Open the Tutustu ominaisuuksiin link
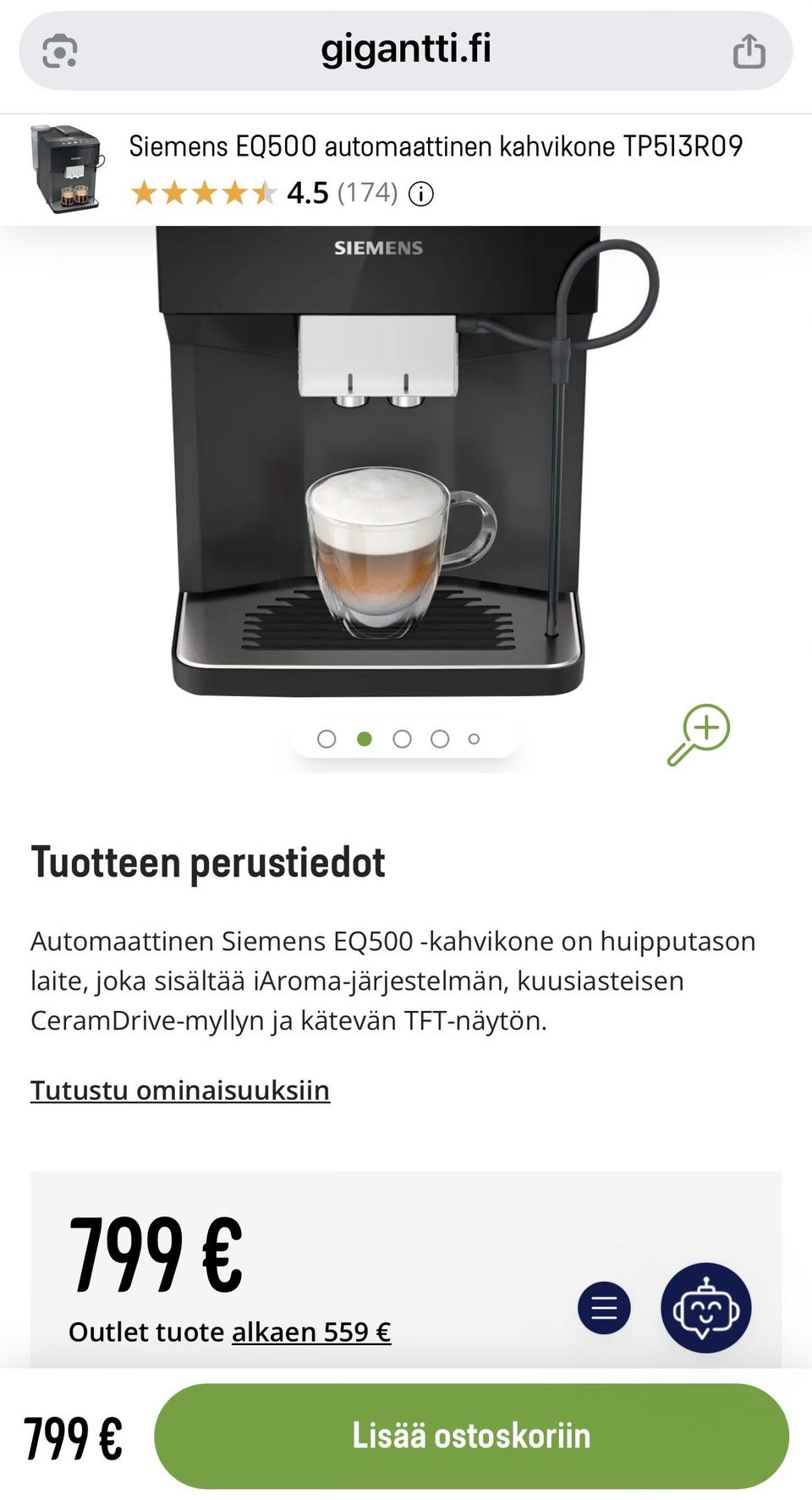Viewport: 812px width, 1500px height. [180, 1090]
